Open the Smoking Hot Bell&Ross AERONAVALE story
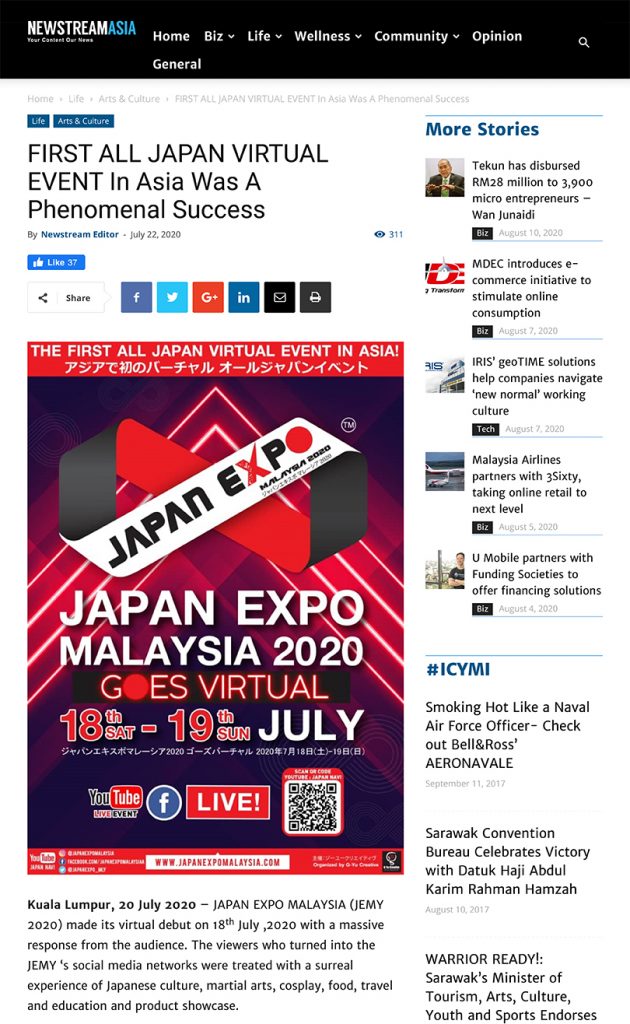Viewport: 630px width, 1024px height. pos(507,735)
